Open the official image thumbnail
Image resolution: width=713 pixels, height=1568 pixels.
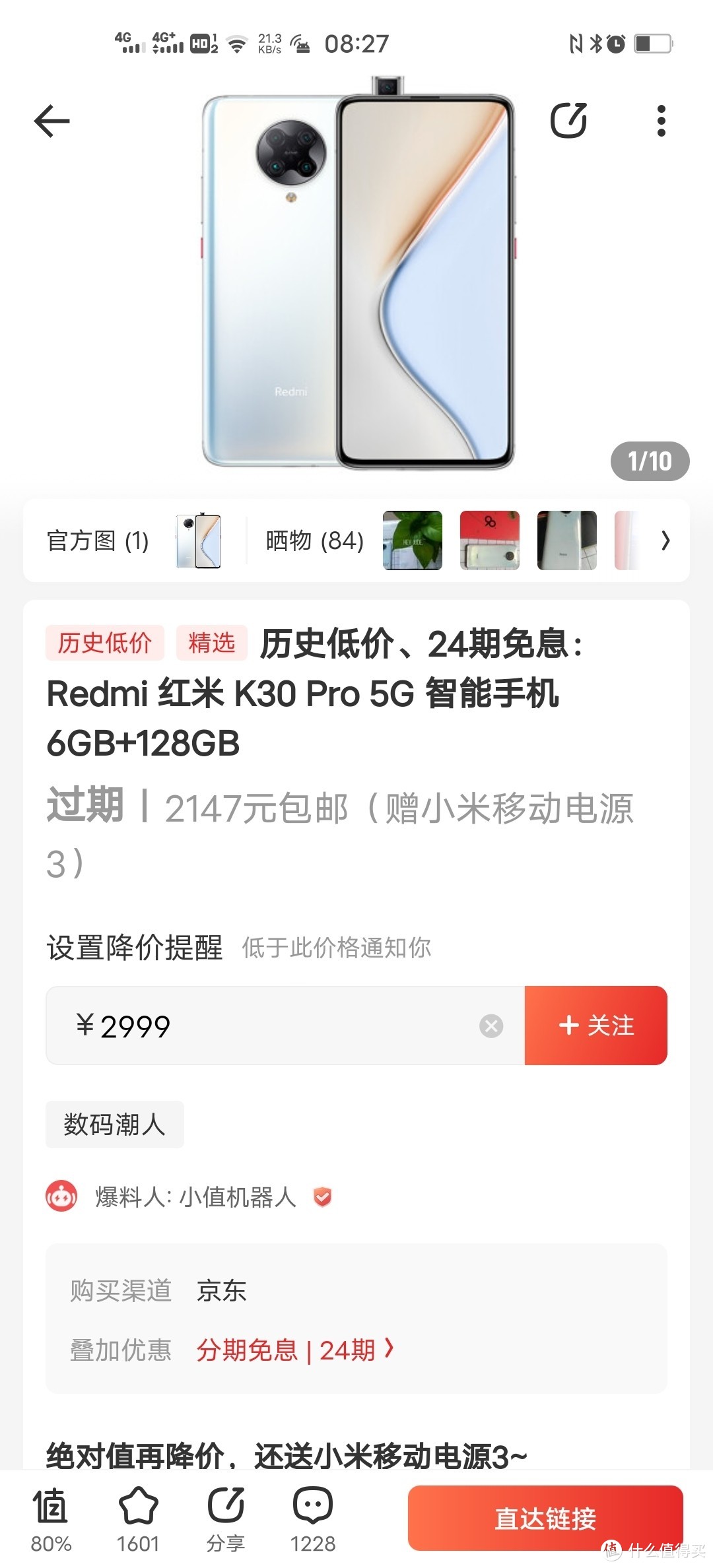[x=199, y=540]
